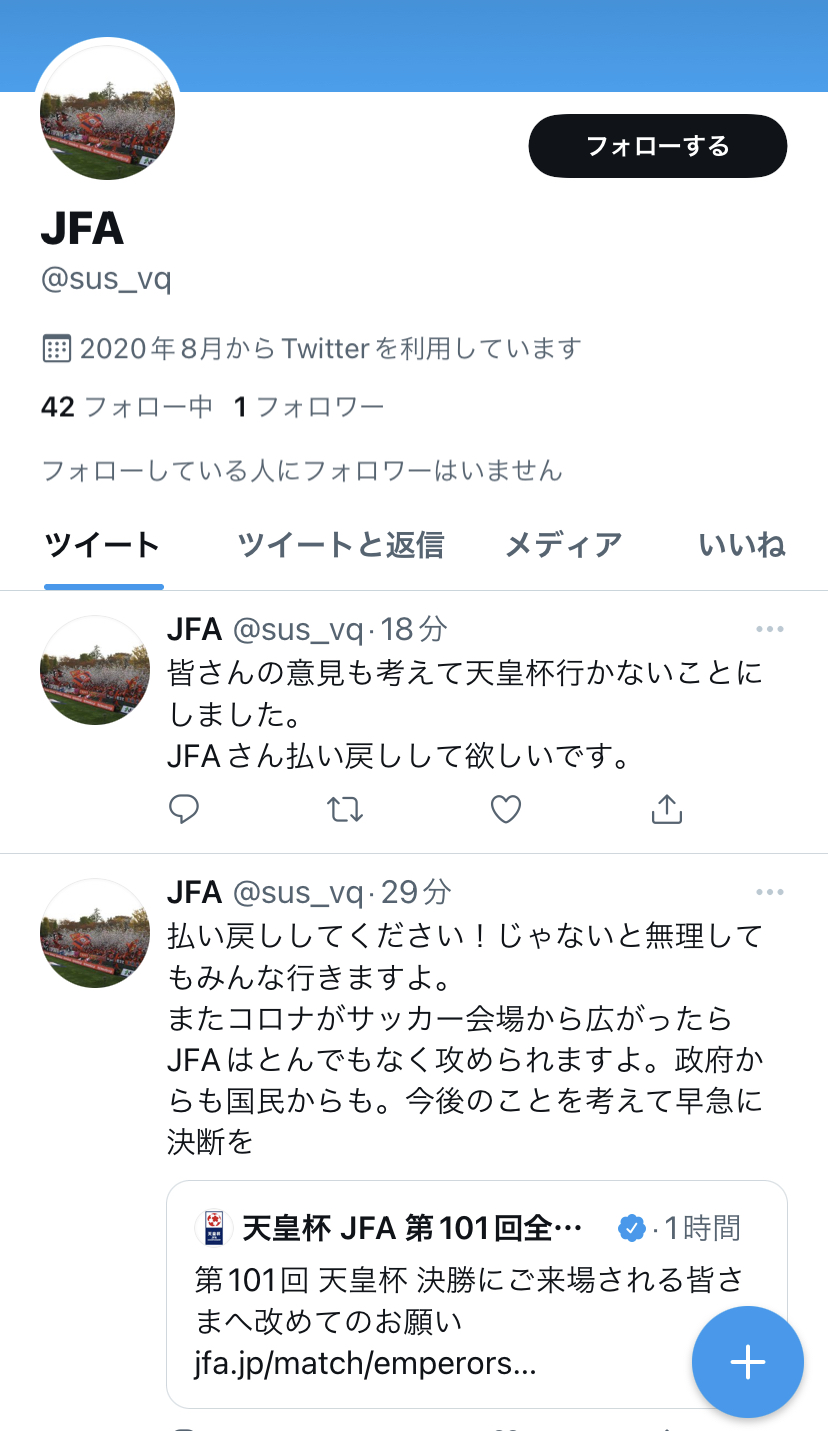Select the ツイート tab
This screenshot has width=828, height=1431.
tap(103, 545)
